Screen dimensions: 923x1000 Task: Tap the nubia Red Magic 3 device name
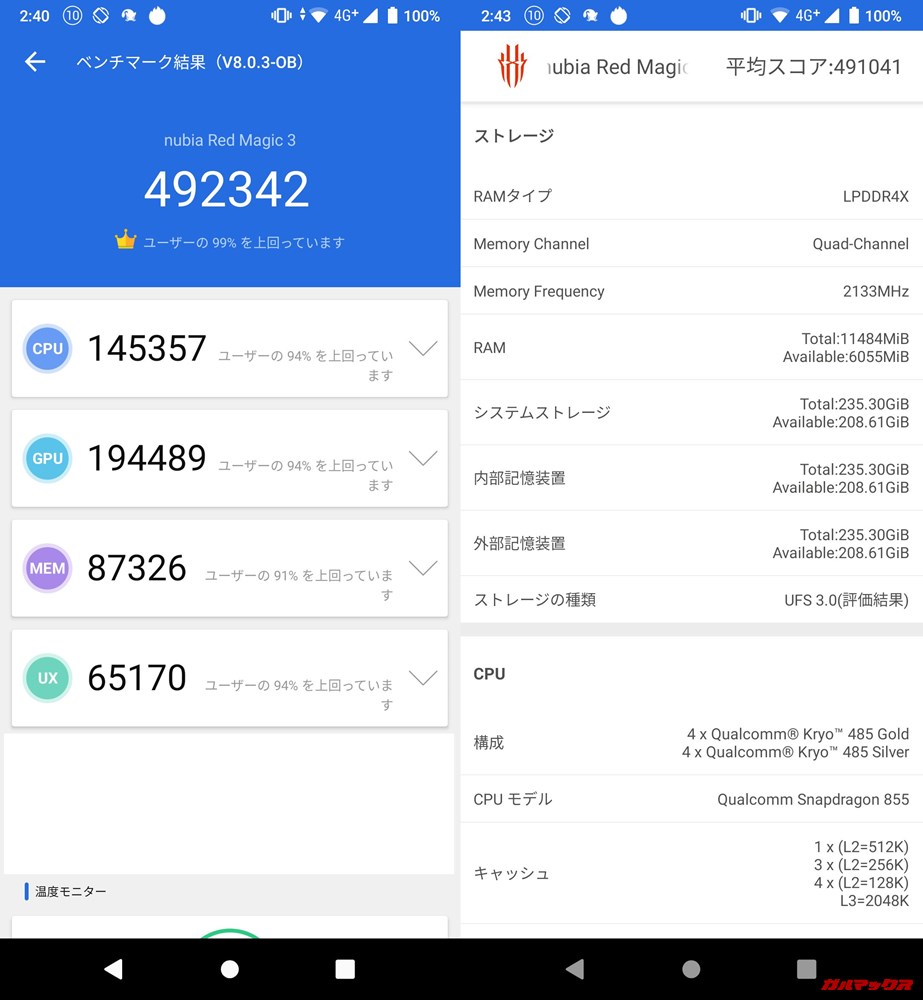(x=229, y=140)
